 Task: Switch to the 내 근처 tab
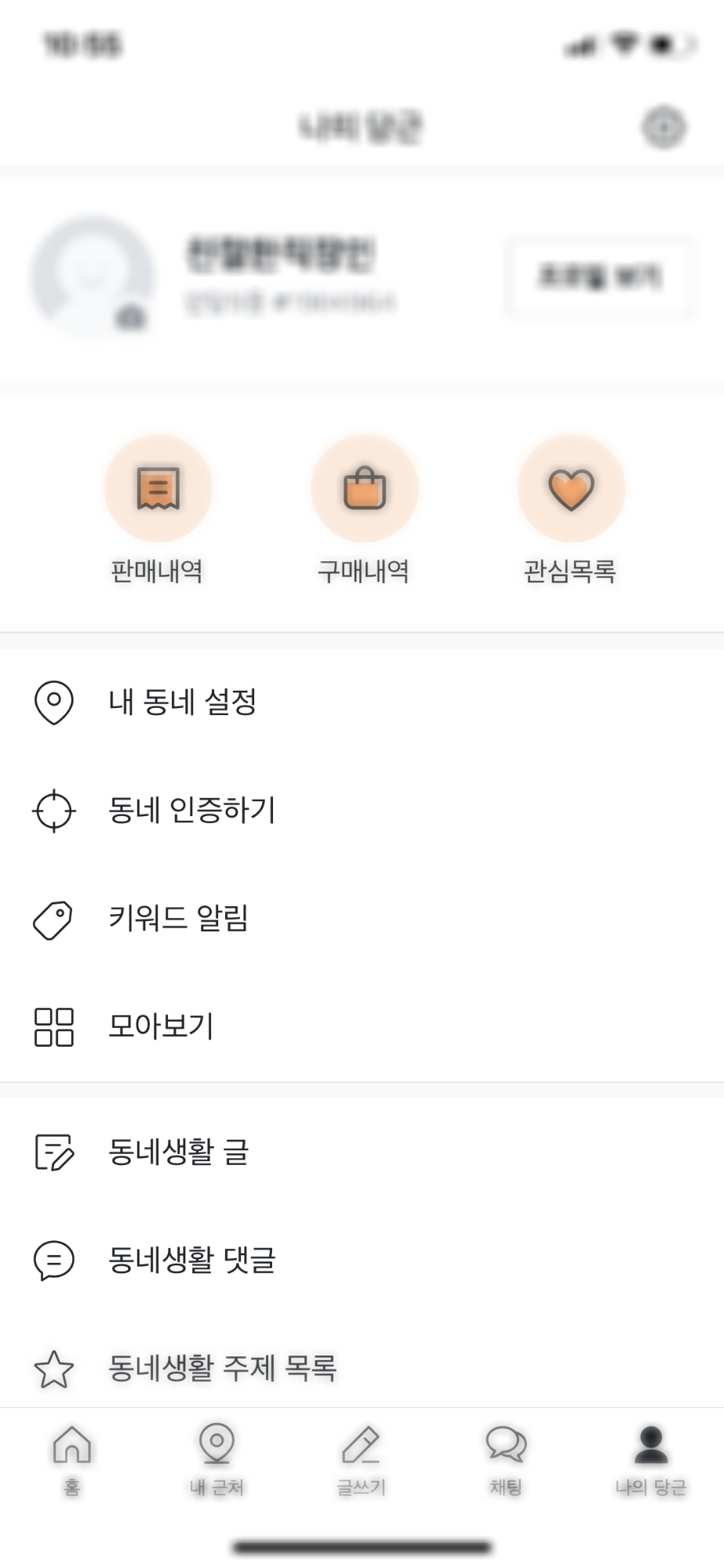click(x=216, y=1461)
